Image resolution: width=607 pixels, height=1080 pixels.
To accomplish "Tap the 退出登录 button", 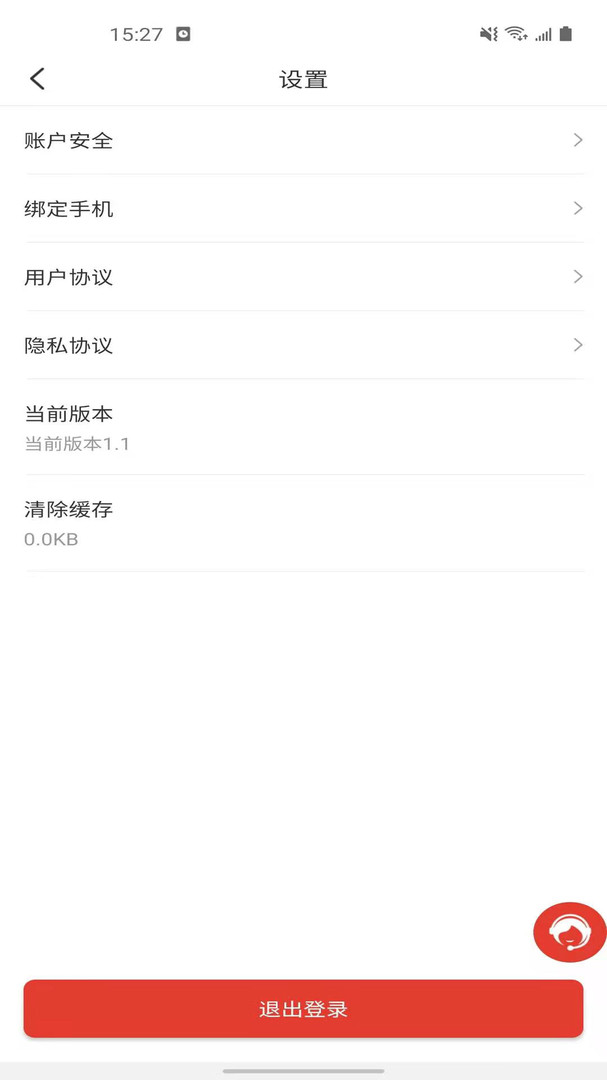I will 303,1009.
